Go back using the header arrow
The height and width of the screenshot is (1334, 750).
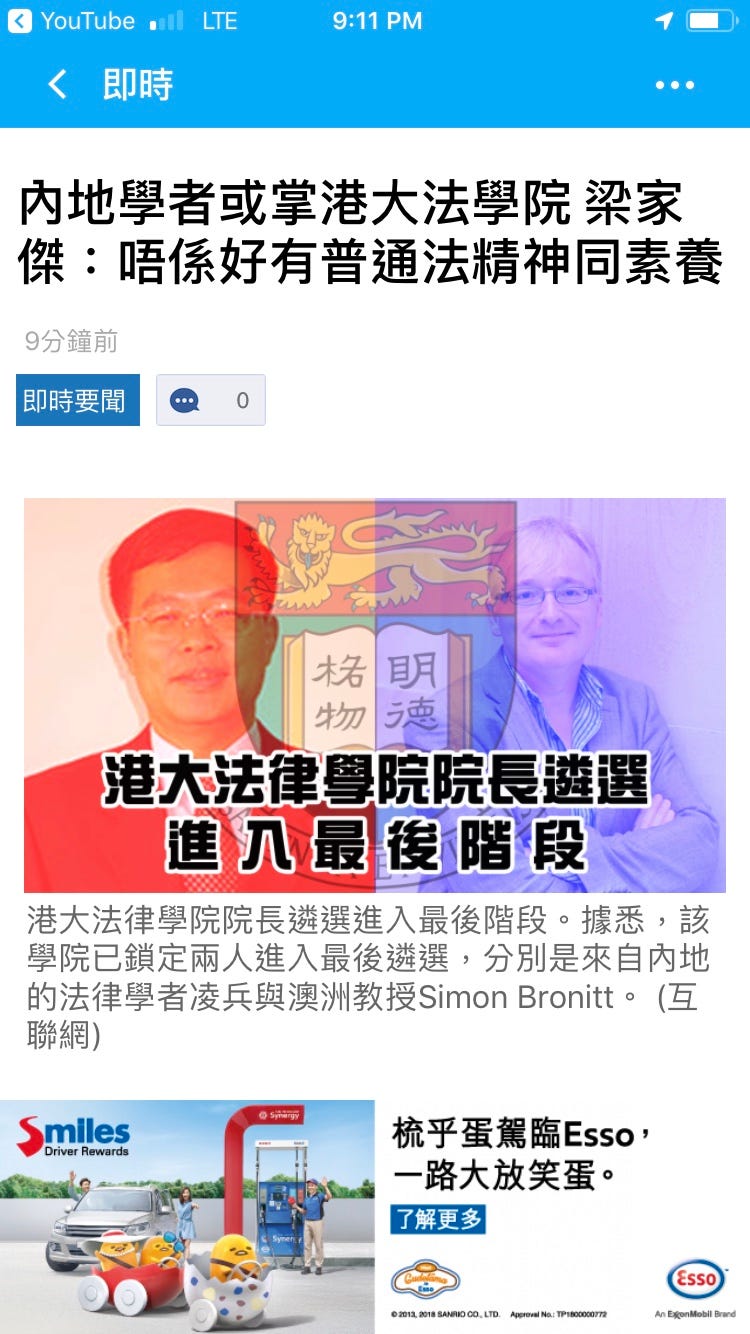point(58,85)
